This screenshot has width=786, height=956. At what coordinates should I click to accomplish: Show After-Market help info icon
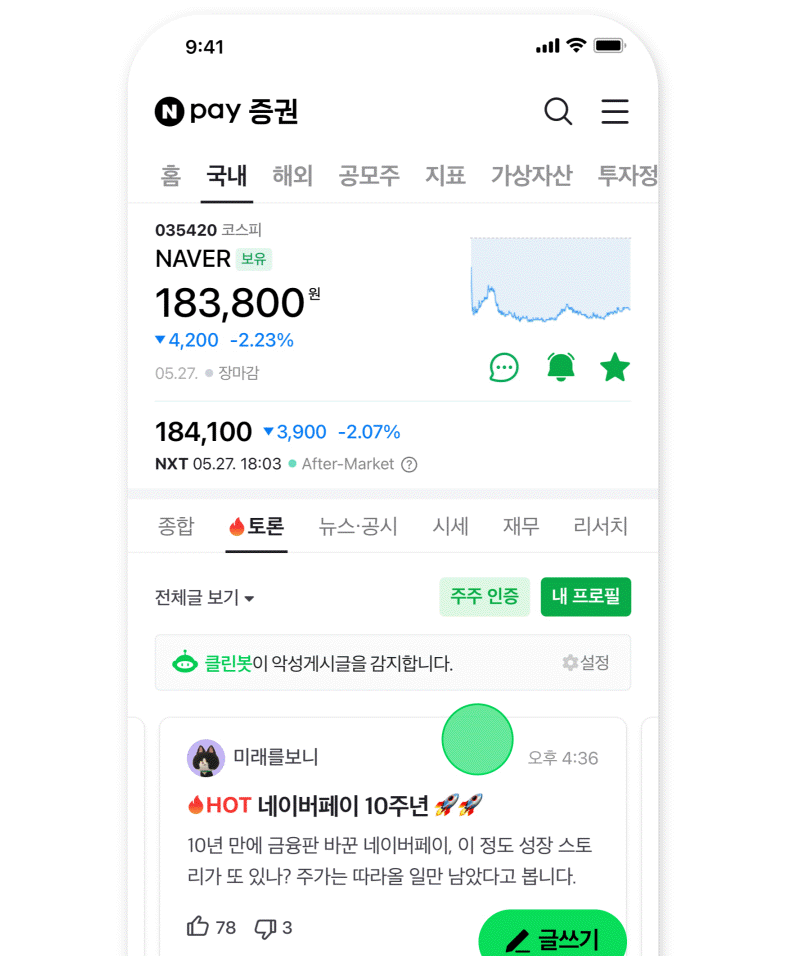click(x=409, y=464)
